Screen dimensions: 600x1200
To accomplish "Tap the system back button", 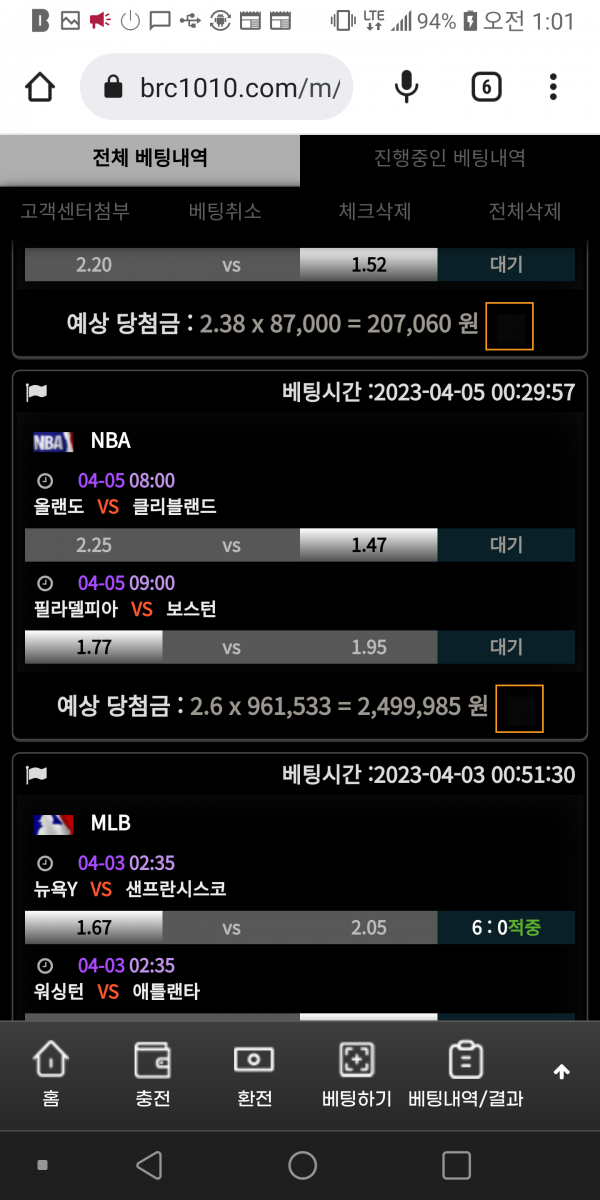I will pyautogui.click(x=149, y=1165).
